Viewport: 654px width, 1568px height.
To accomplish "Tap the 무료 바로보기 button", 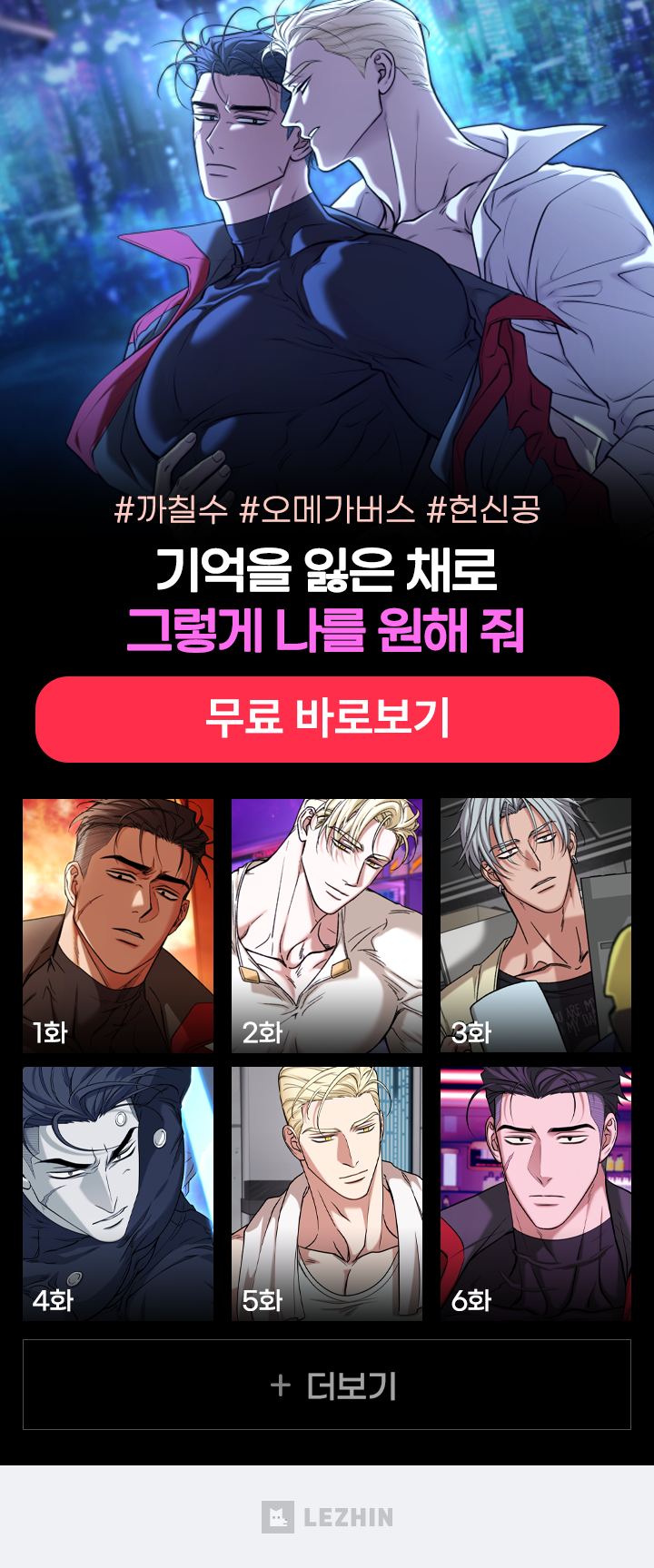I will point(327,719).
